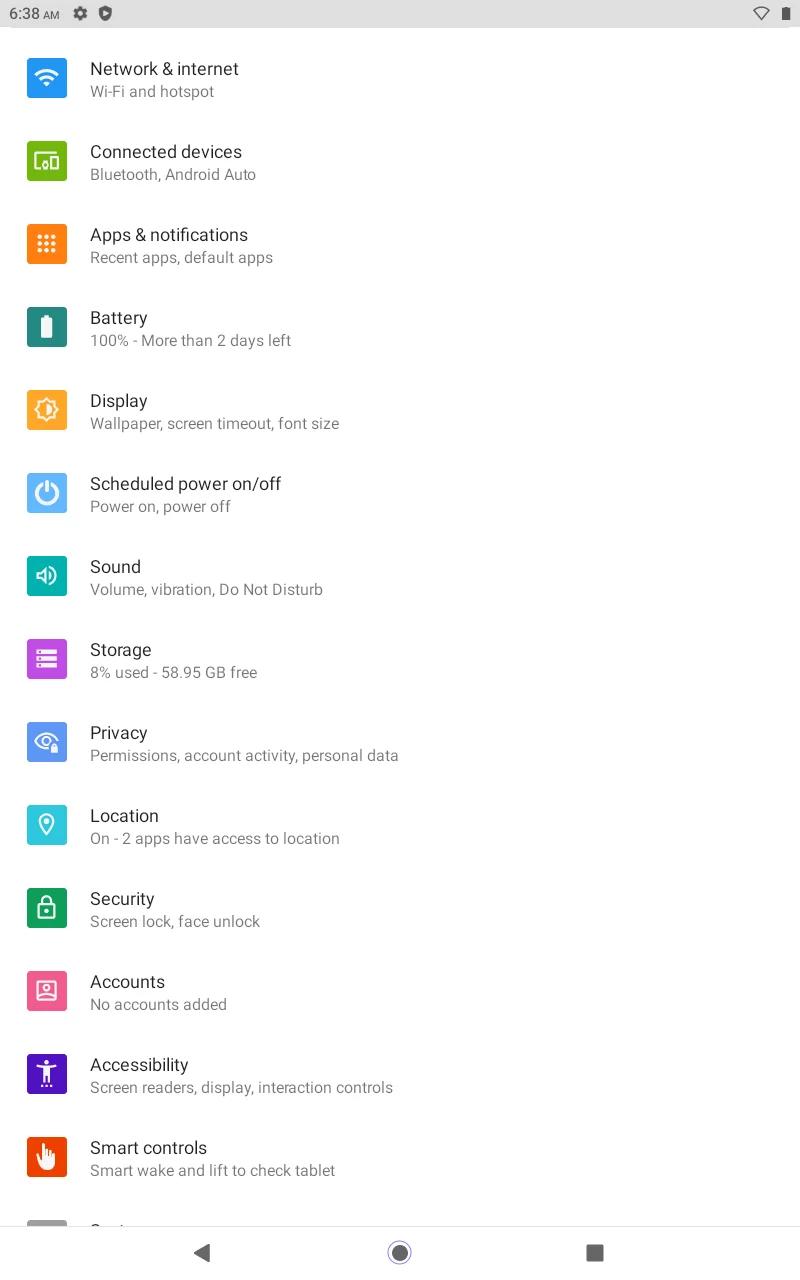Open Sound settings
This screenshot has width=800, height=1280.
coord(400,577)
